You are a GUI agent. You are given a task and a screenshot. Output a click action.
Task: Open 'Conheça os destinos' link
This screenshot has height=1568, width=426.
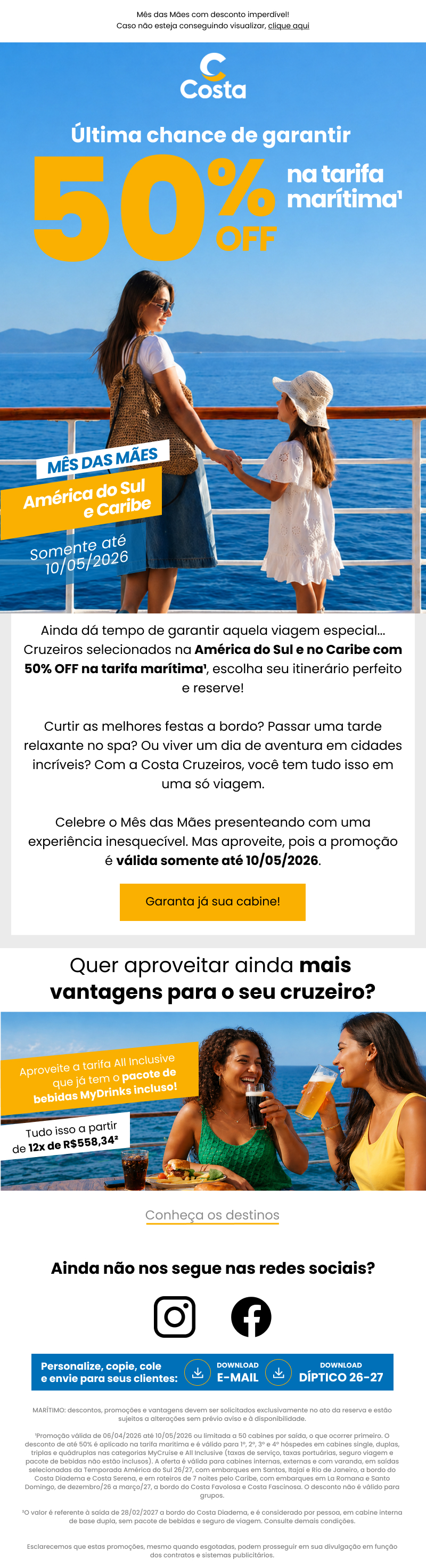[x=212, y=1215]
